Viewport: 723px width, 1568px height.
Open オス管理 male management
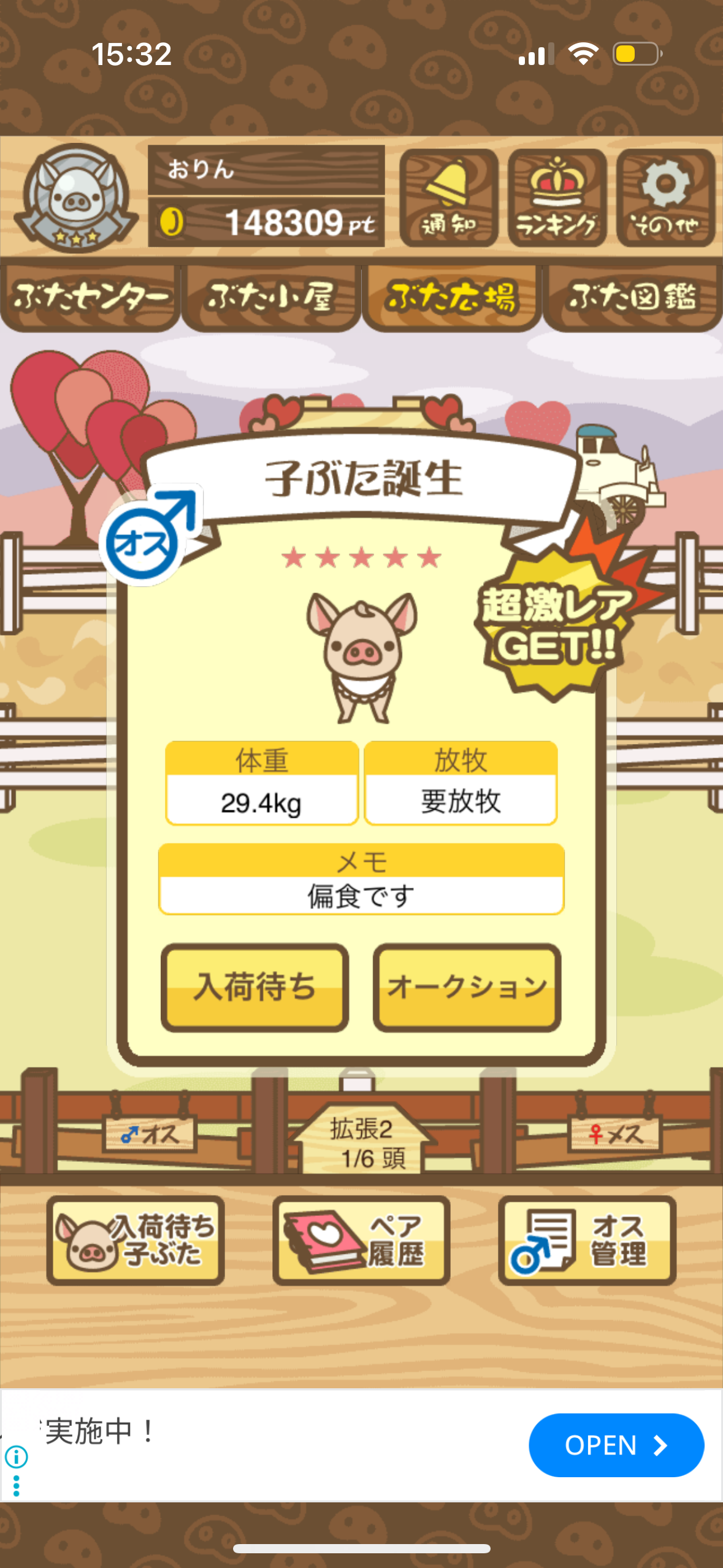[x=587, y=1240]
